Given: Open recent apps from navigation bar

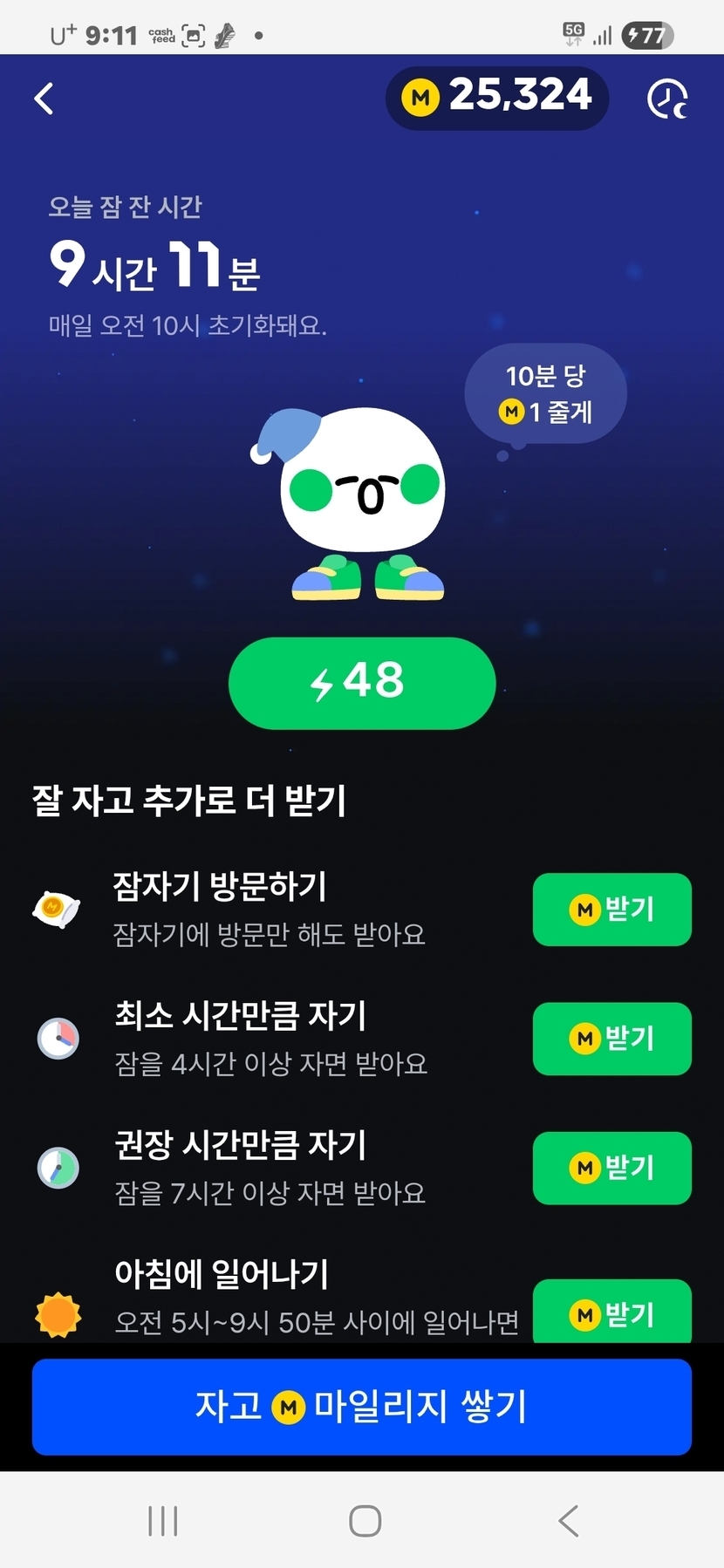Looking at the screenshot, I should click(x=163, y=1521).
